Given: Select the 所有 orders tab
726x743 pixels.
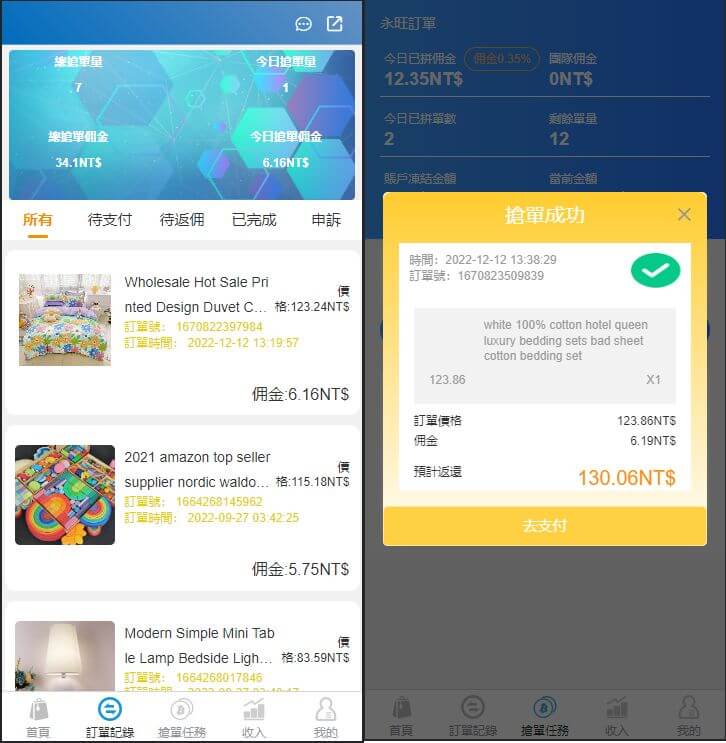Looking at the screenshot, I should coord(38,220).
